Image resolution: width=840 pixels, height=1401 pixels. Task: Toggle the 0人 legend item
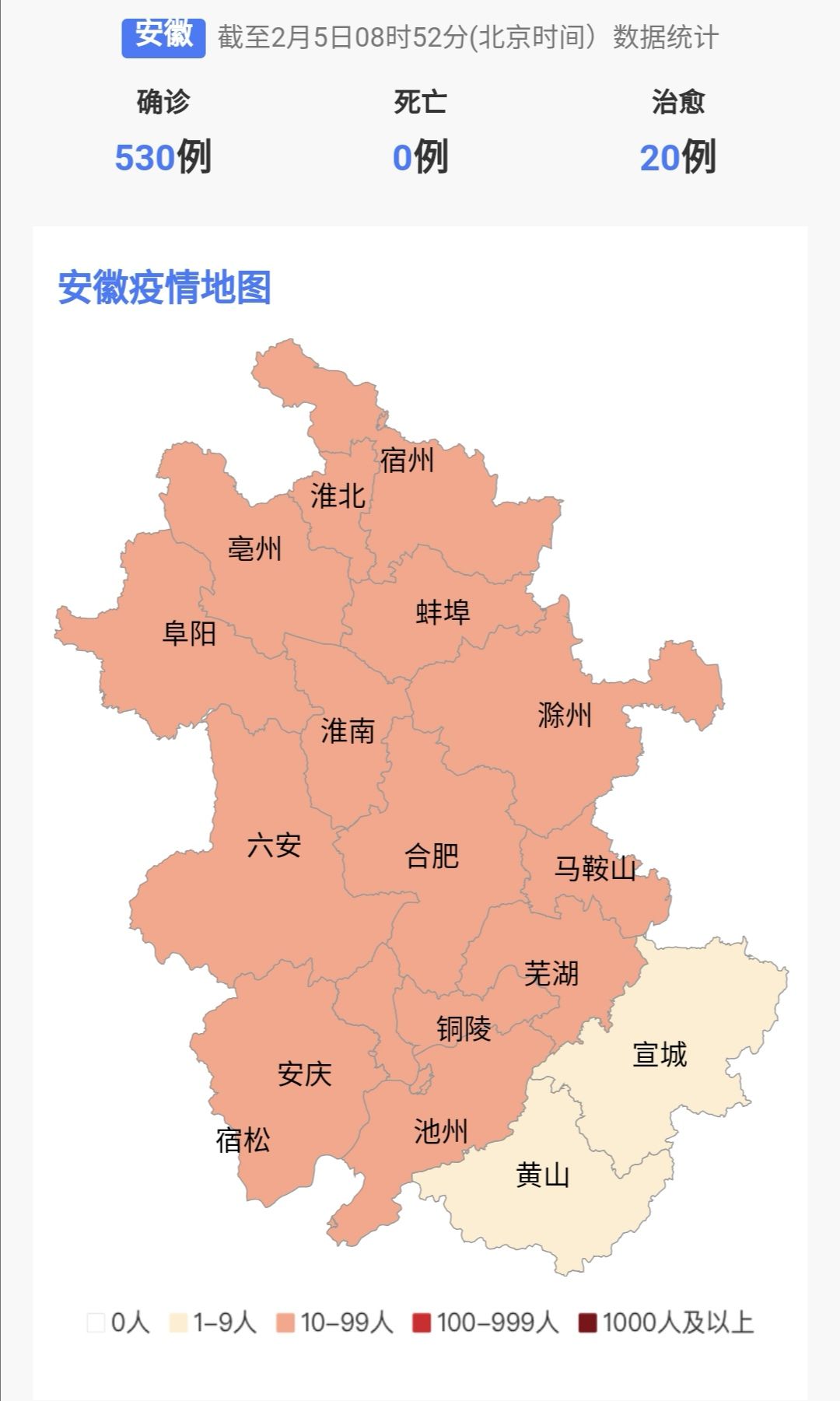118,1322
